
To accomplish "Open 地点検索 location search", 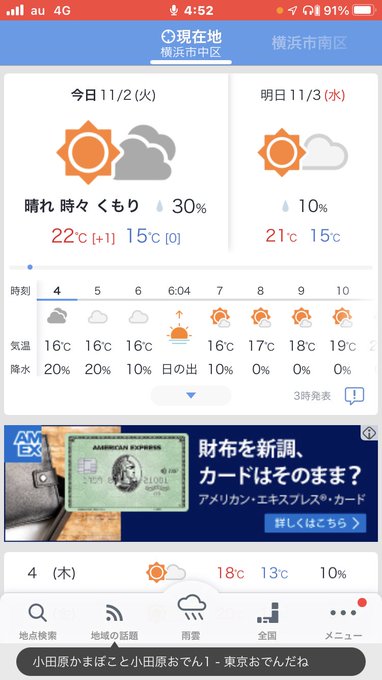I will pos(38,621).
